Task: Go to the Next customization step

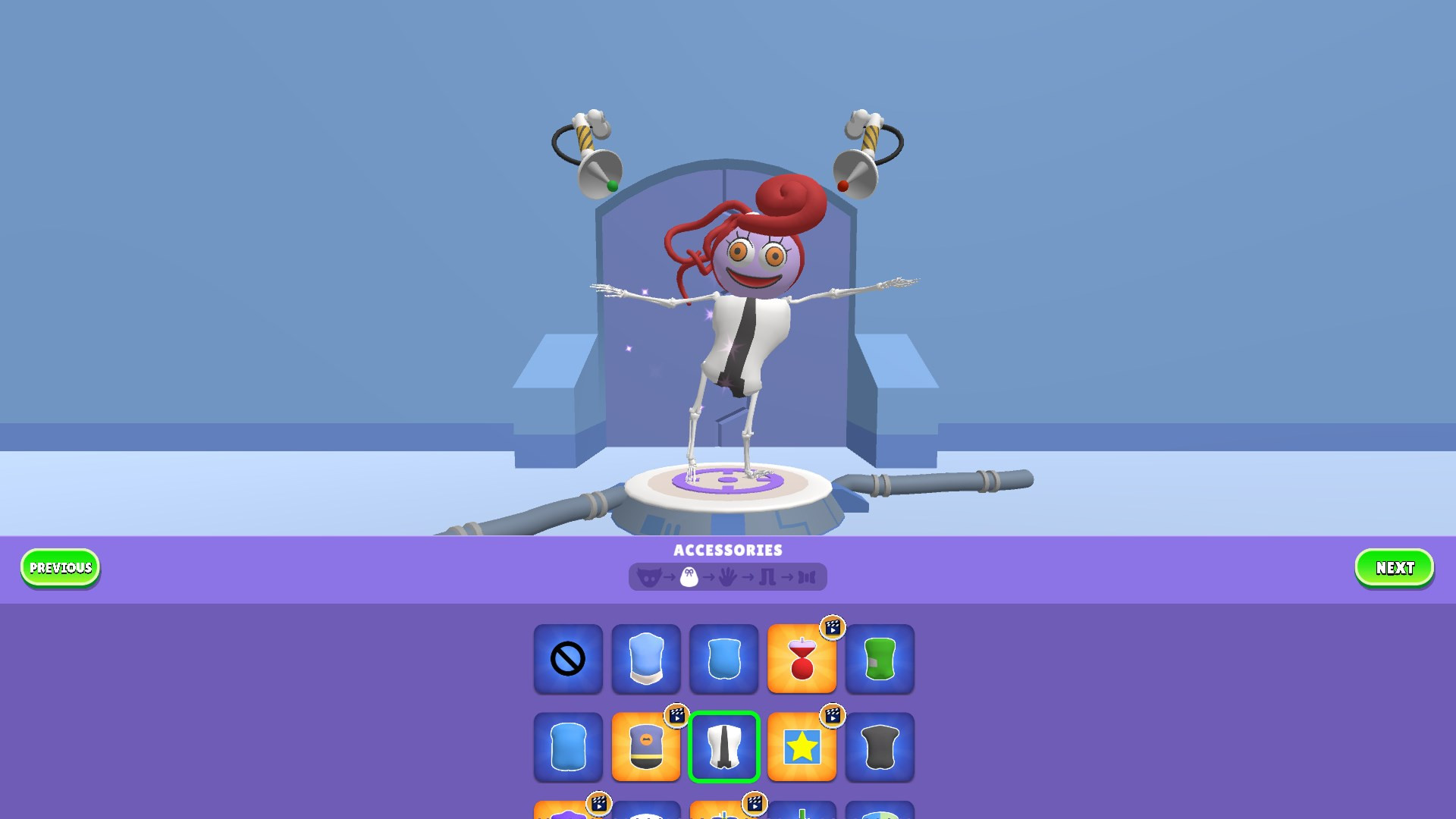Action: click(x=1394, y=568)
